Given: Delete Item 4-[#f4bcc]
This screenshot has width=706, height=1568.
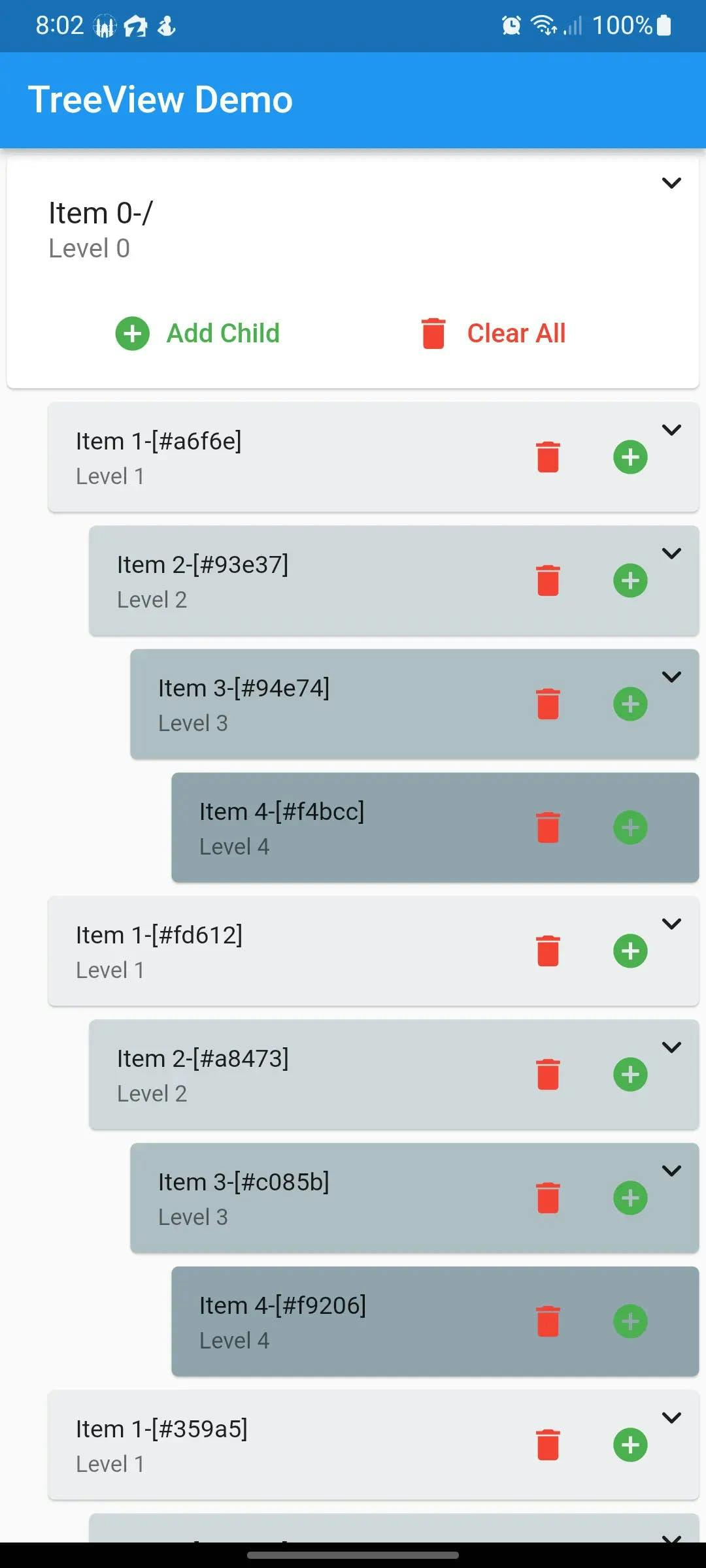Looking at the screenshot, I should [548, 827].
